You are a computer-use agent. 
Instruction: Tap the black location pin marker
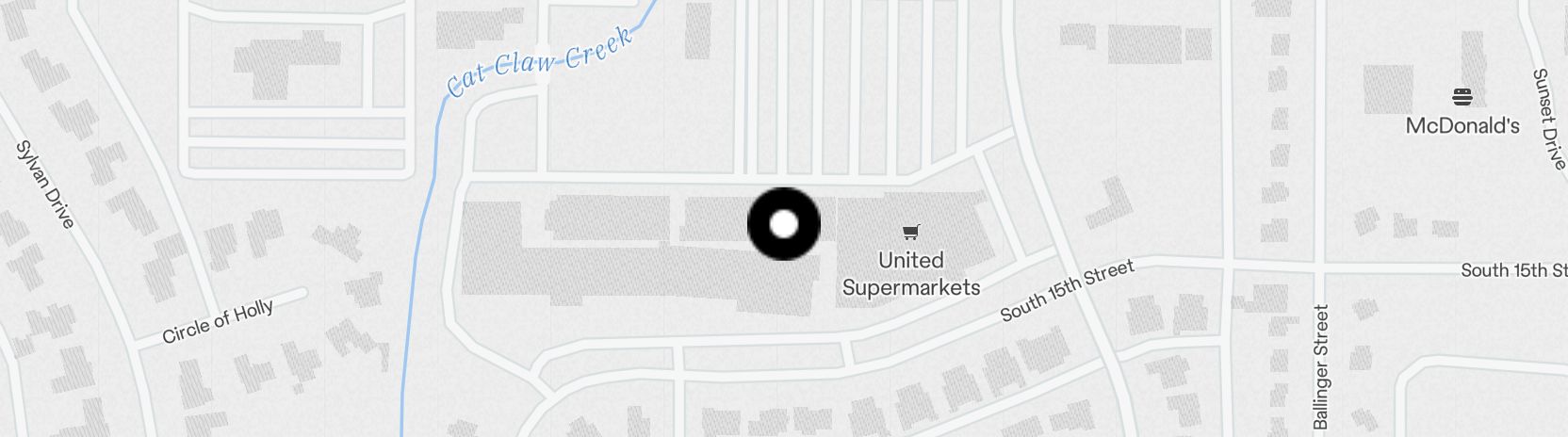tap(784, 224)
